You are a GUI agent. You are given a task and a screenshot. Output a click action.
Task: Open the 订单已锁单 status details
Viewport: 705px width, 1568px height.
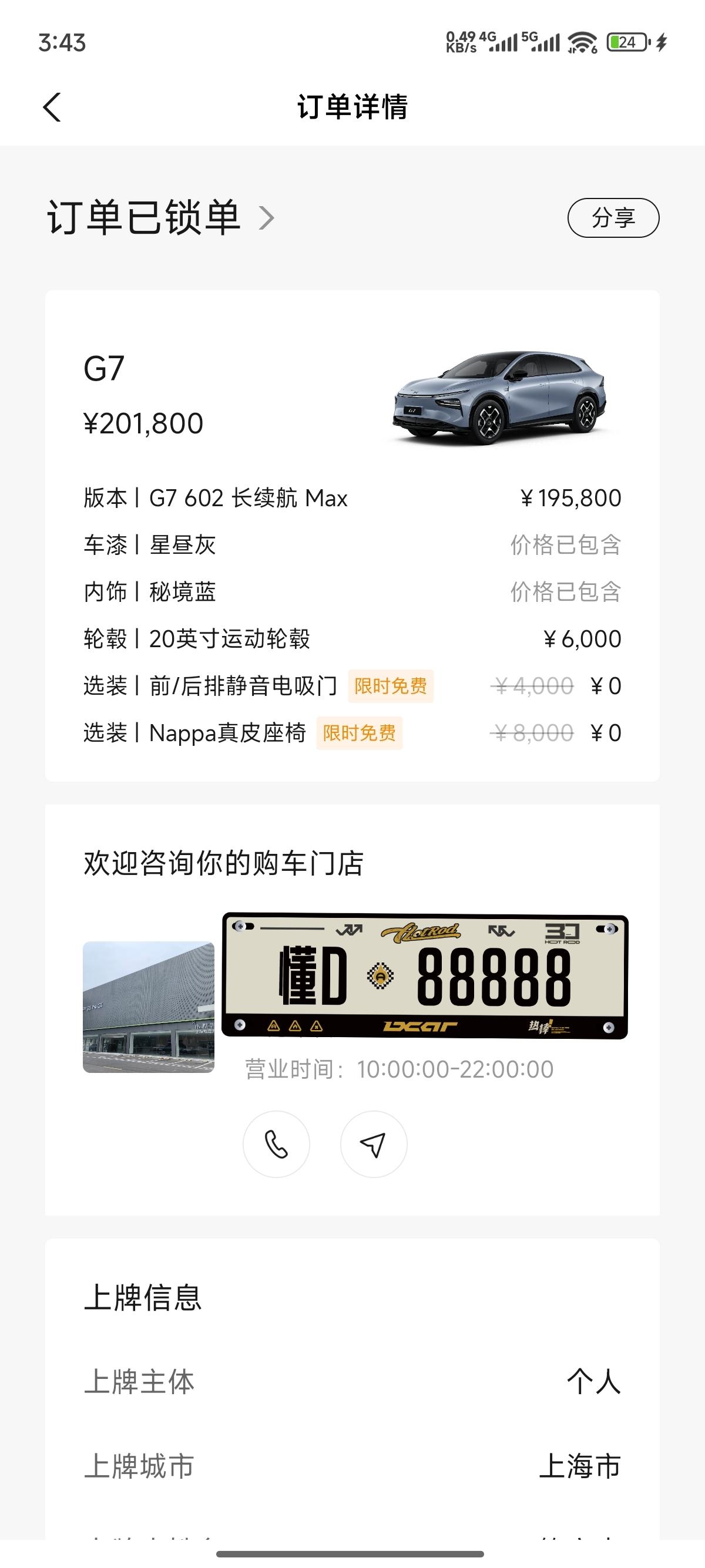click(161, 217)
